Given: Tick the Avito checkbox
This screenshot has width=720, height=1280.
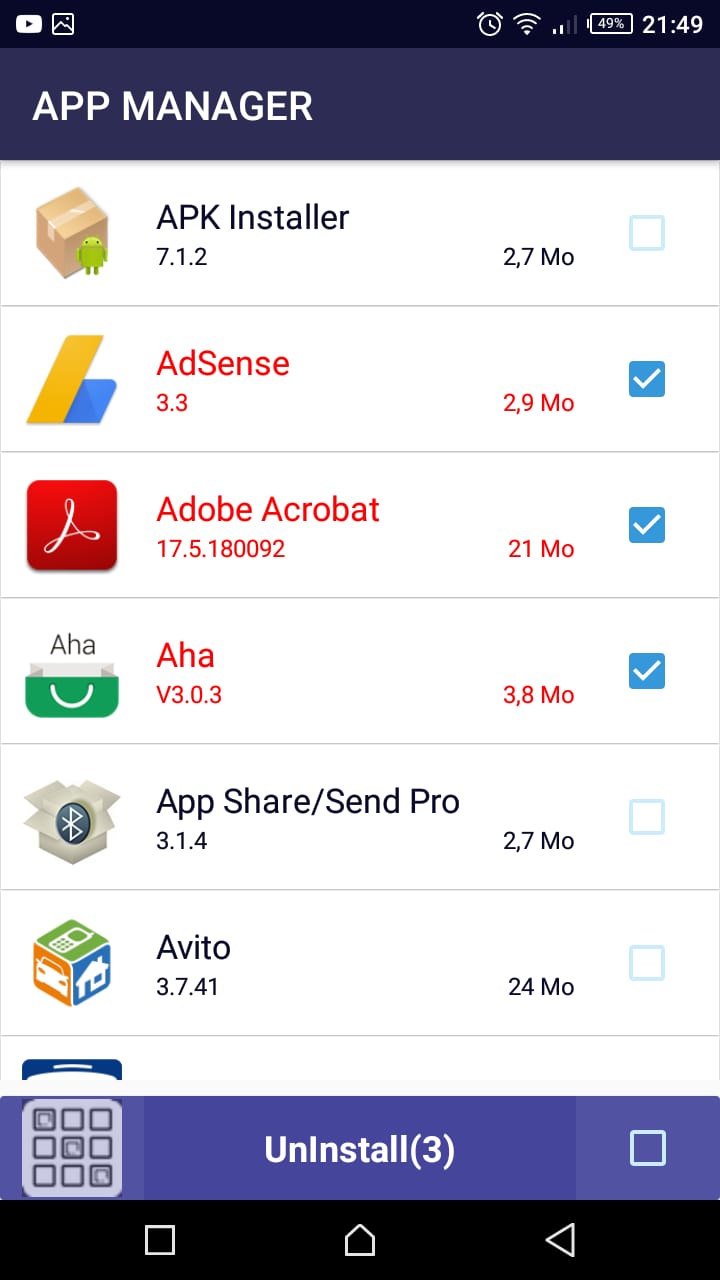Looking at the screenshot, I should (x=647, y=963).
